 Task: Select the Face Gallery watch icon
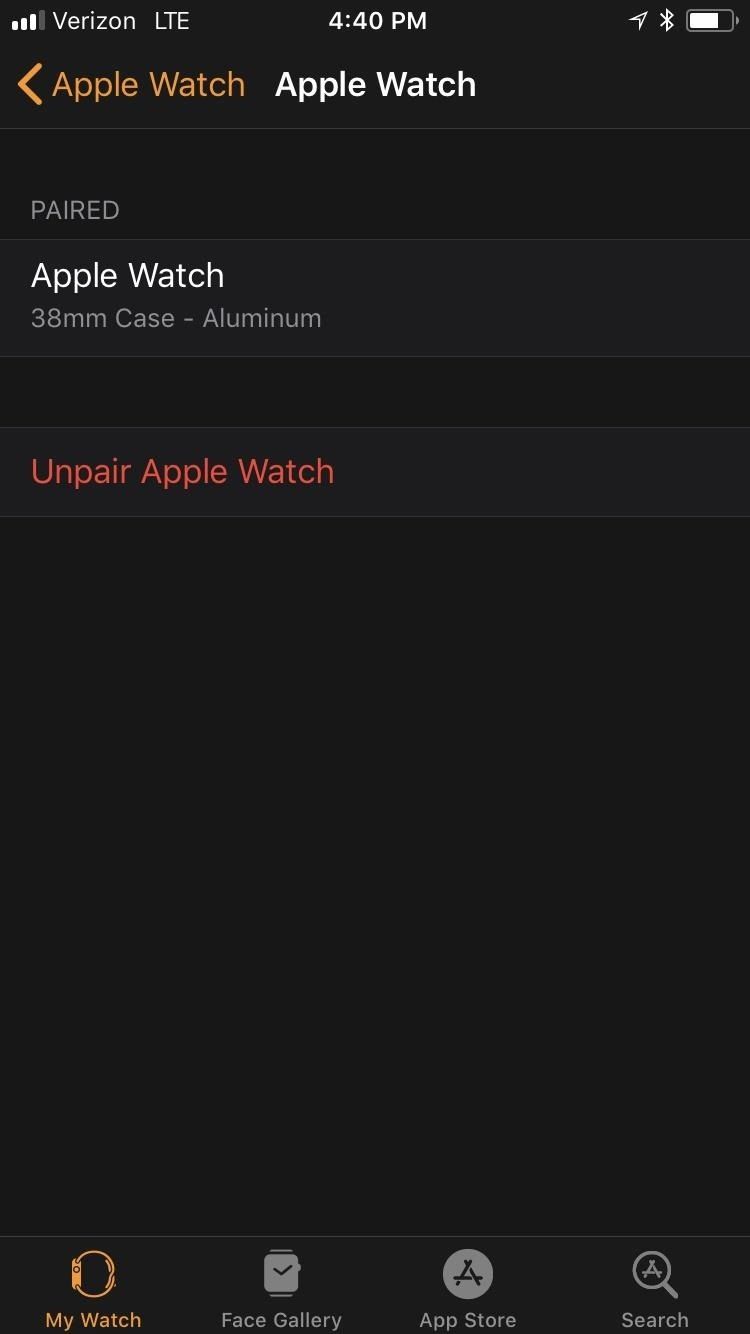281,1274
